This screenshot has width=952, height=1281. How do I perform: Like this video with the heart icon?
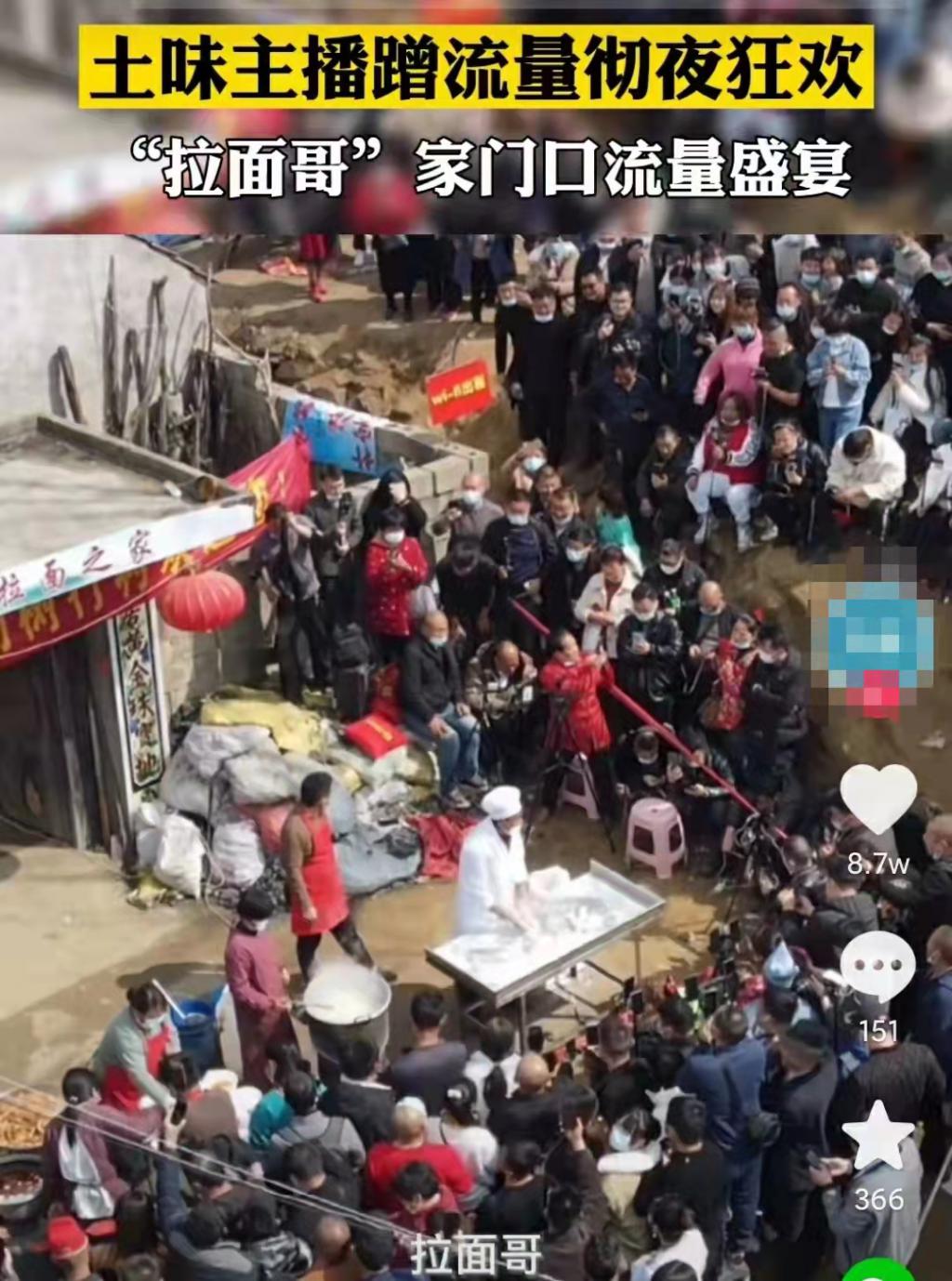pyautogui.click(x=878, y=800)
